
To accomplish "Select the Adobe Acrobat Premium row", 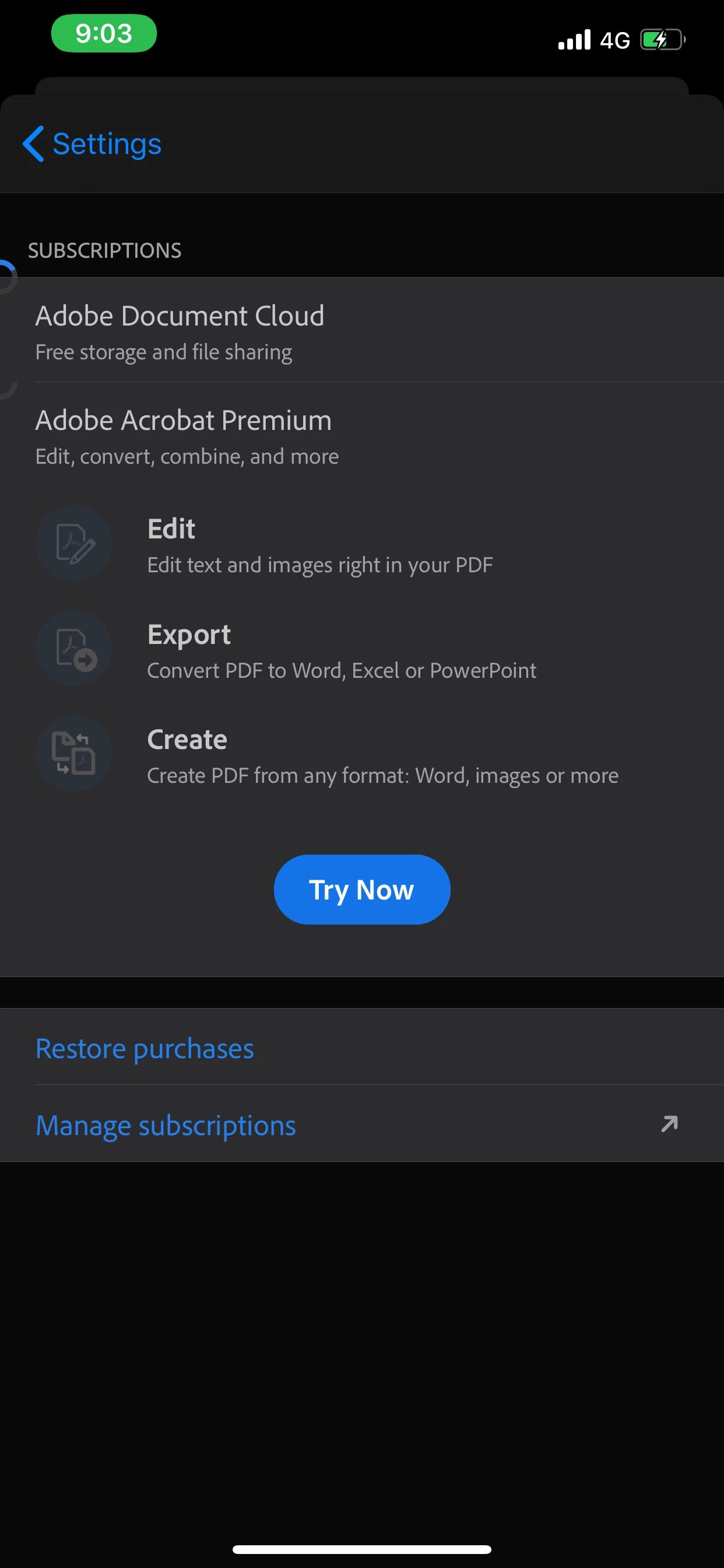I will (362, 436).
